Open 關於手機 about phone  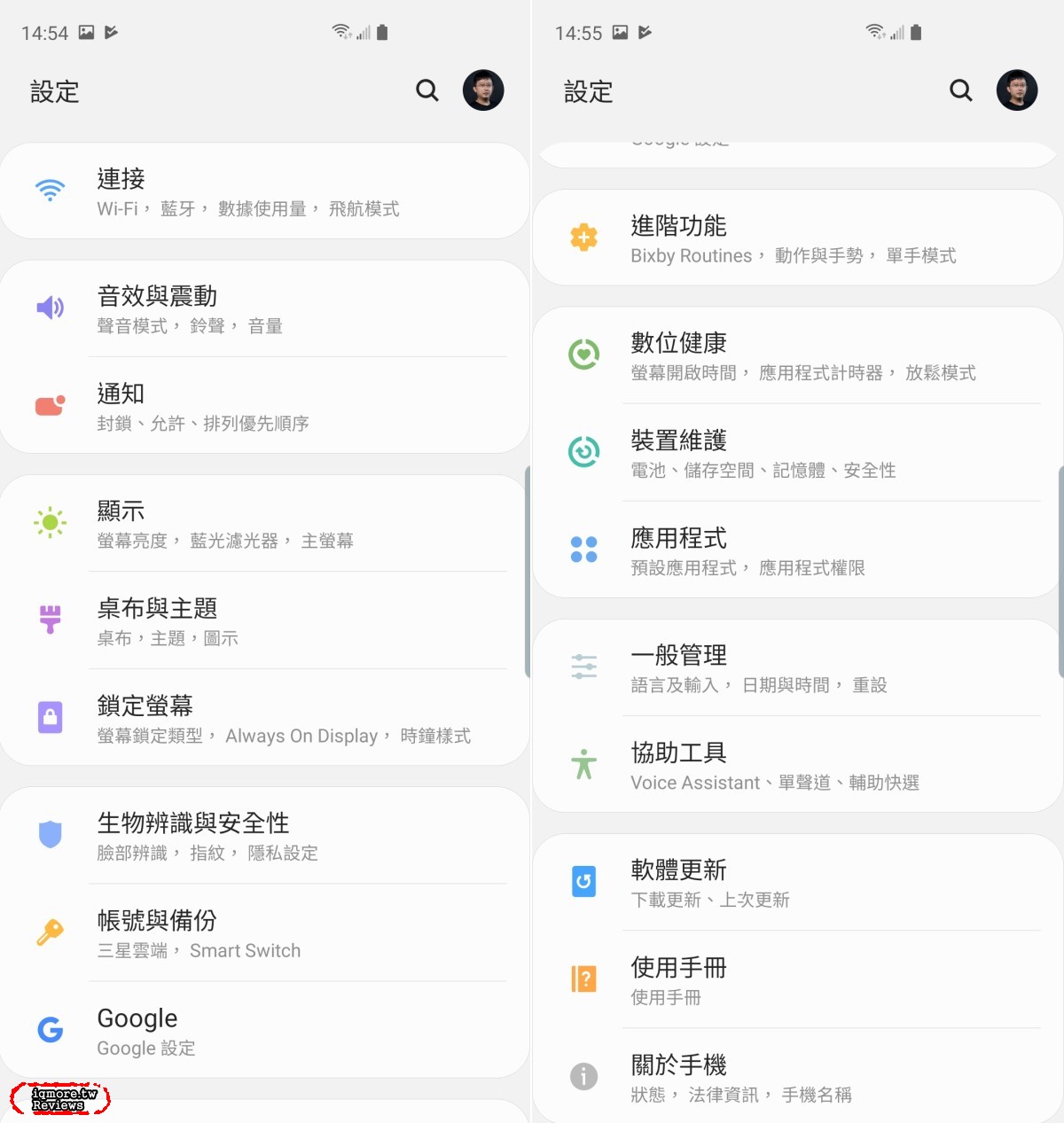click(x=798, y=1078)
